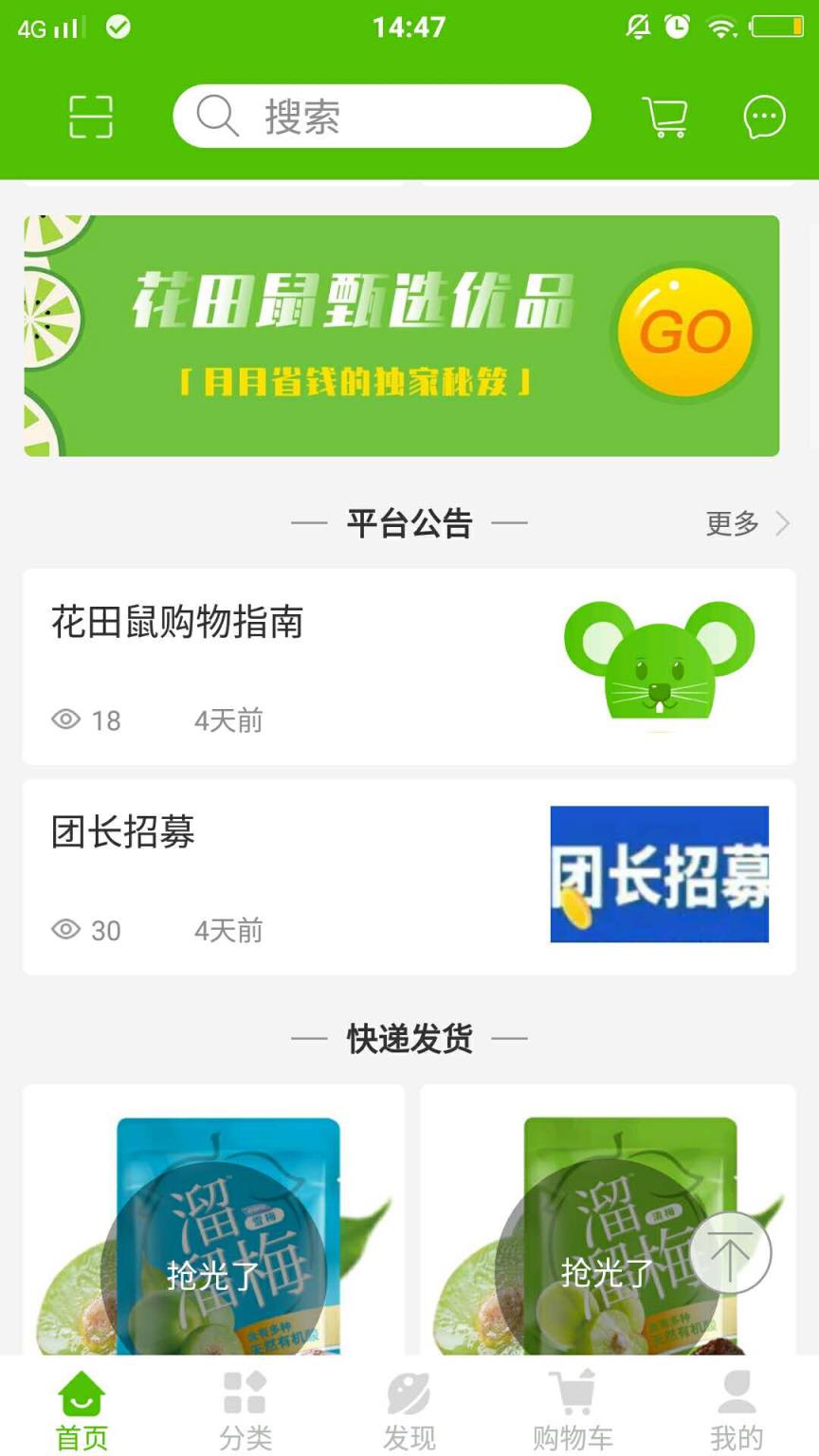The width and height of the screenshot is (819, 1456).
Task: Switch to the 我的 tab
Action: (737, 1410)
